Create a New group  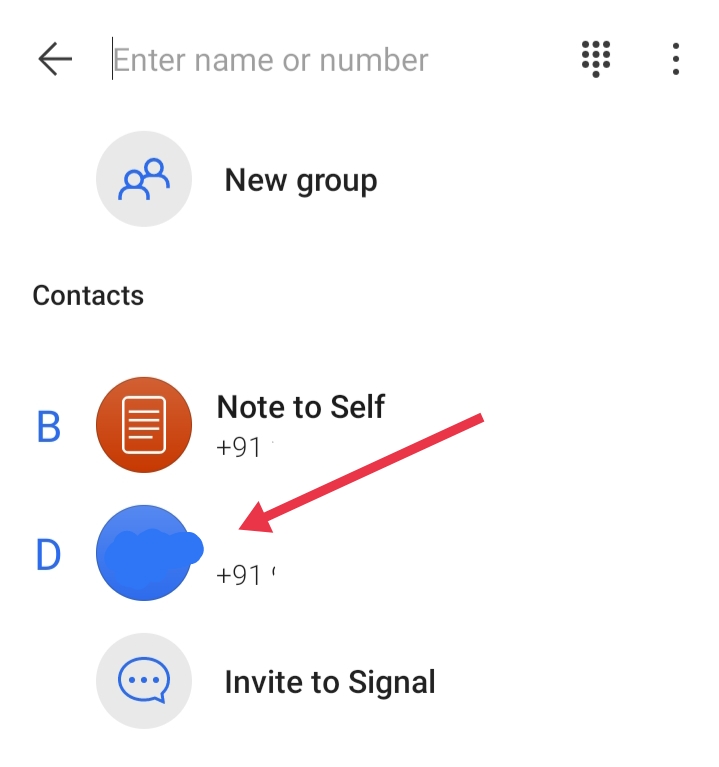[x=300, y=181]
